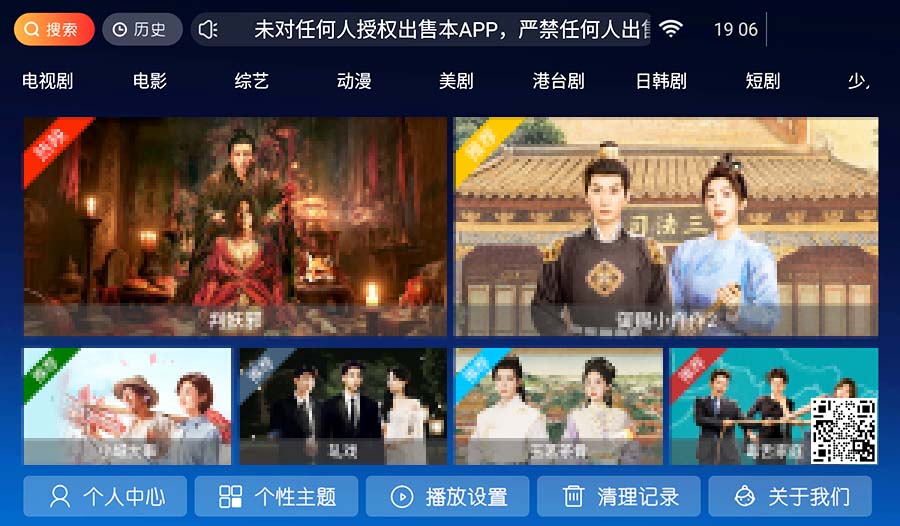The height and width of the screenshot is (526, 900).
Task: Switch to the 美剧 tab
Action: (456, 81)
